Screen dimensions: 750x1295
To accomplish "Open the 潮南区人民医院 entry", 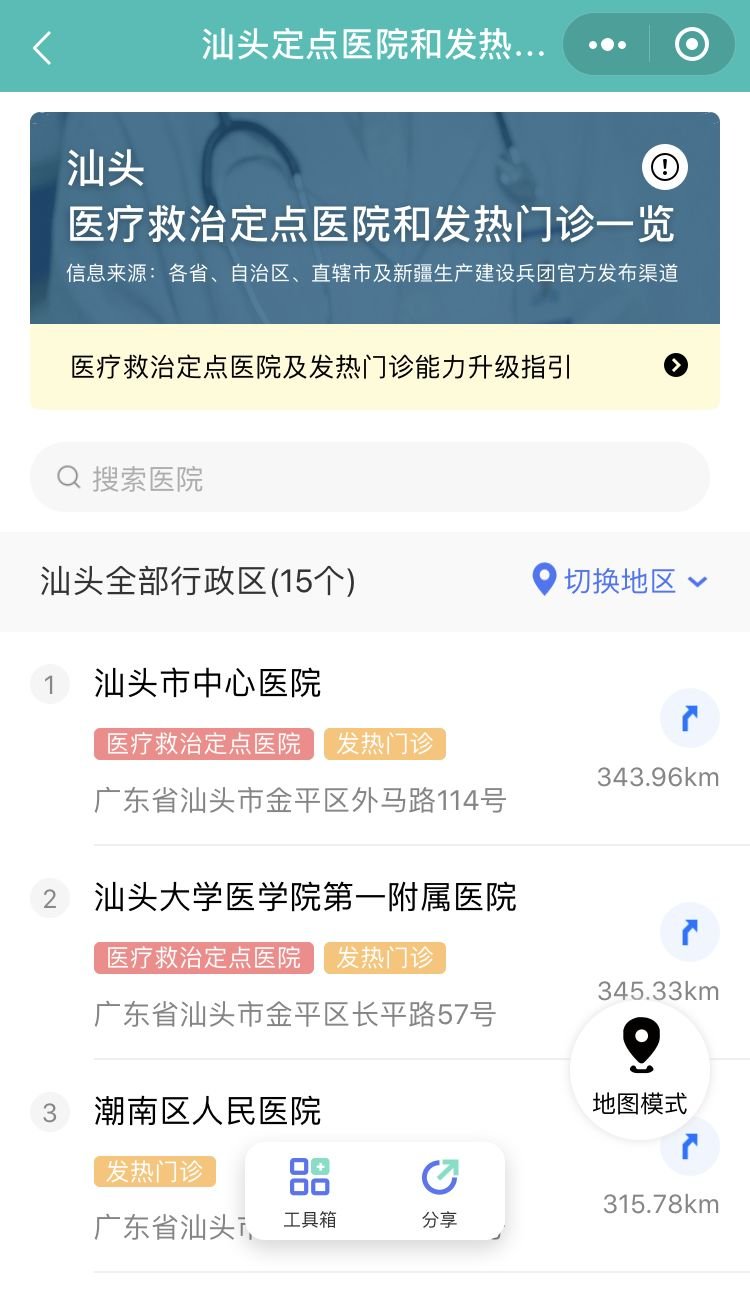I will pos(208,1111).
